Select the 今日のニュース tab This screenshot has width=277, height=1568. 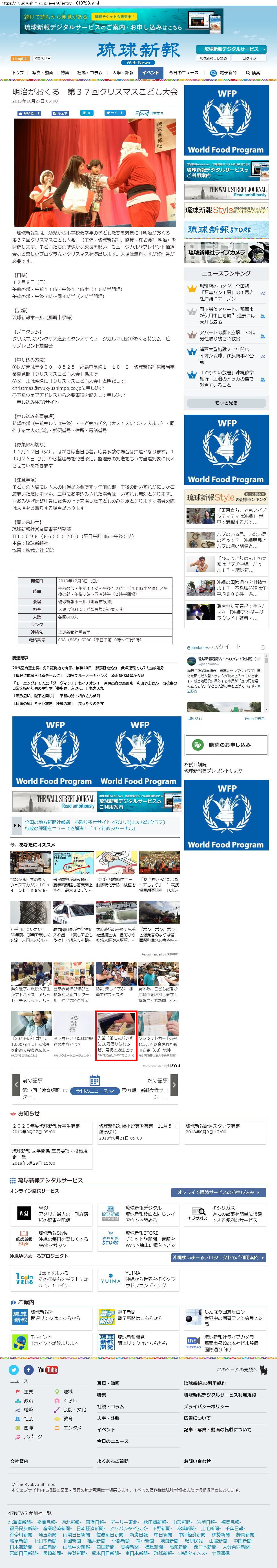183,73
